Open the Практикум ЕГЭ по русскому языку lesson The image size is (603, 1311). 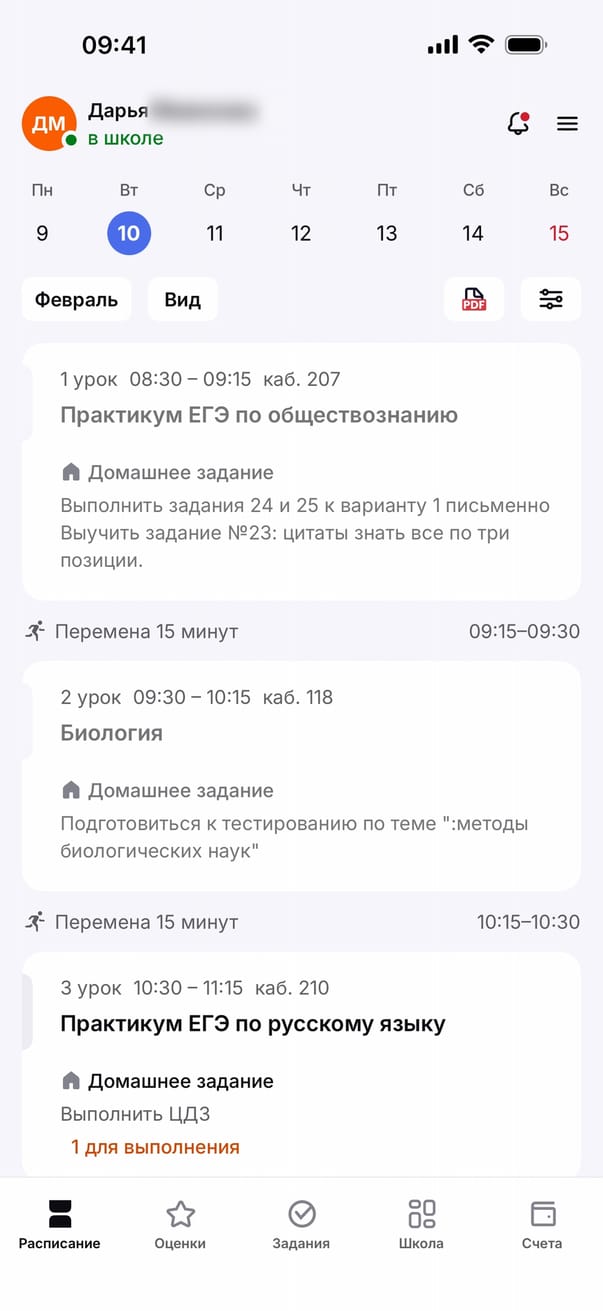click(253, 1024)
